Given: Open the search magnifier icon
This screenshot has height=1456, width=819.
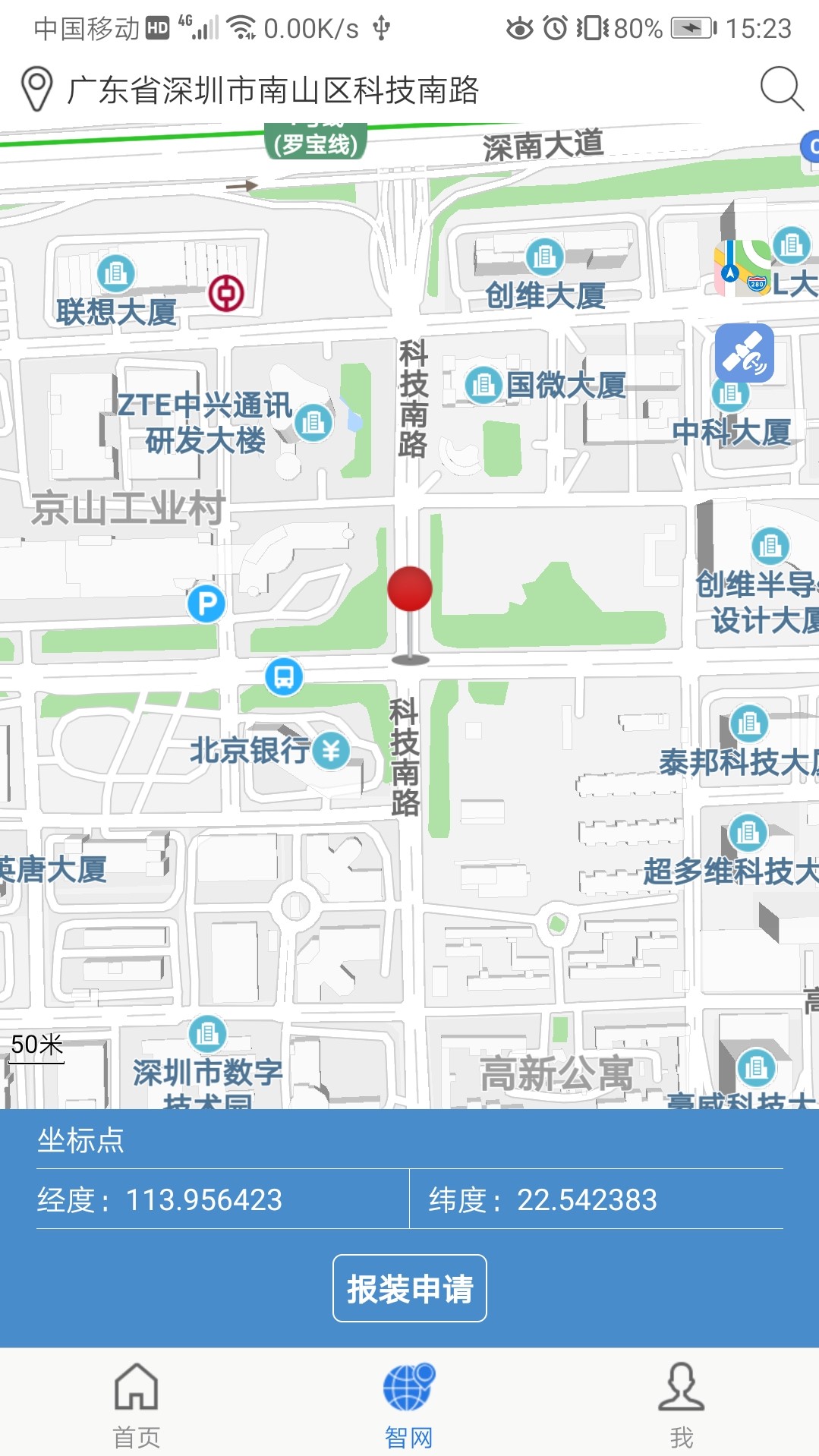Looking at the screenshot, I should tap(782, 89).
